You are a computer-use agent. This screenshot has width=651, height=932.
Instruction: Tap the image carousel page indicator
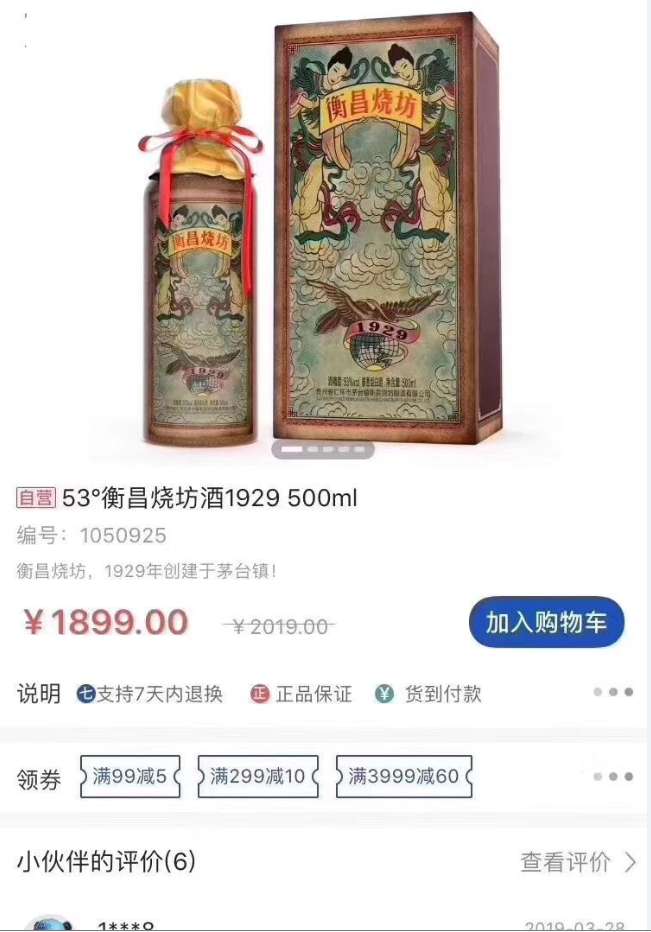(323, 450)
